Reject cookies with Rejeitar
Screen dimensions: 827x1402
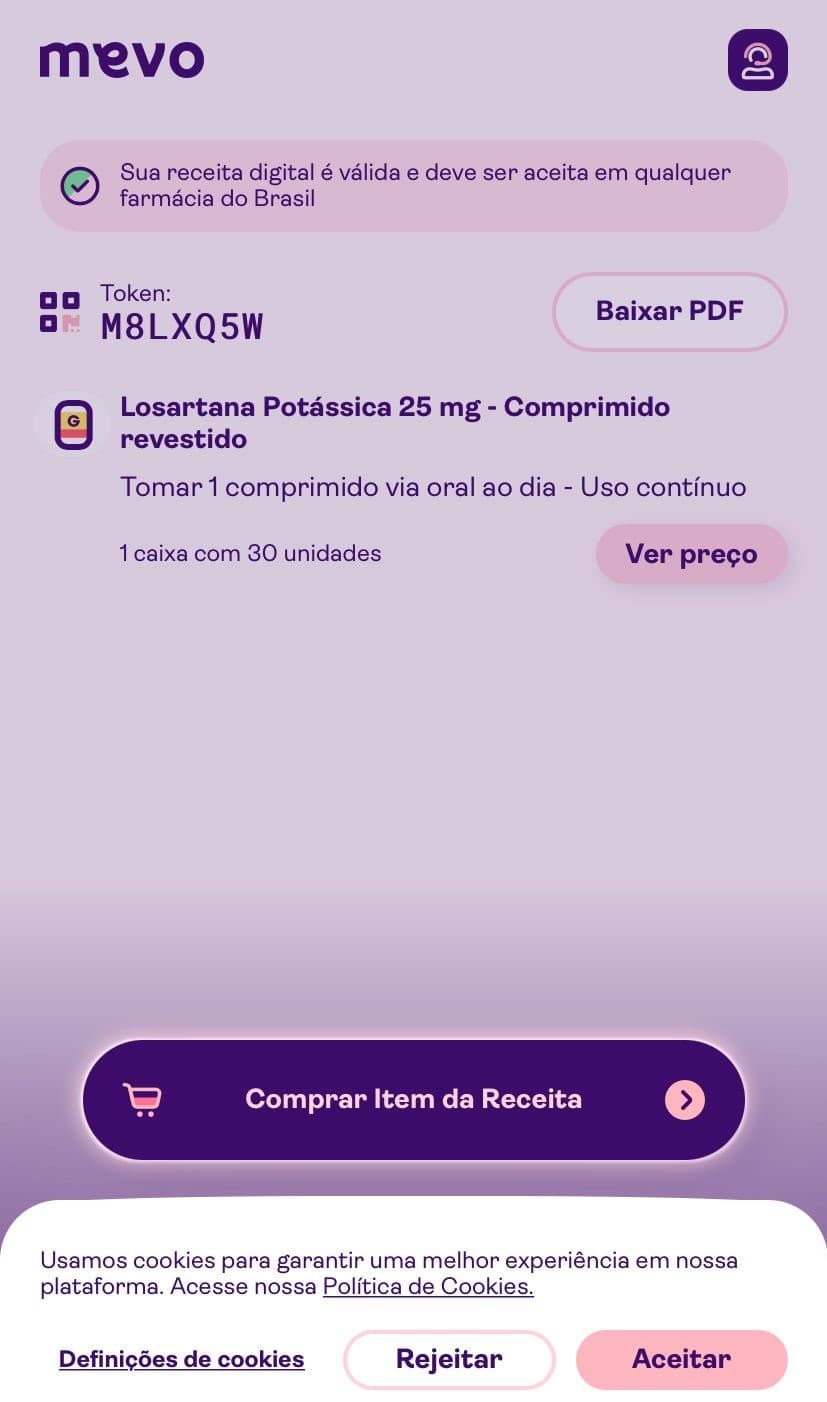449,1359
